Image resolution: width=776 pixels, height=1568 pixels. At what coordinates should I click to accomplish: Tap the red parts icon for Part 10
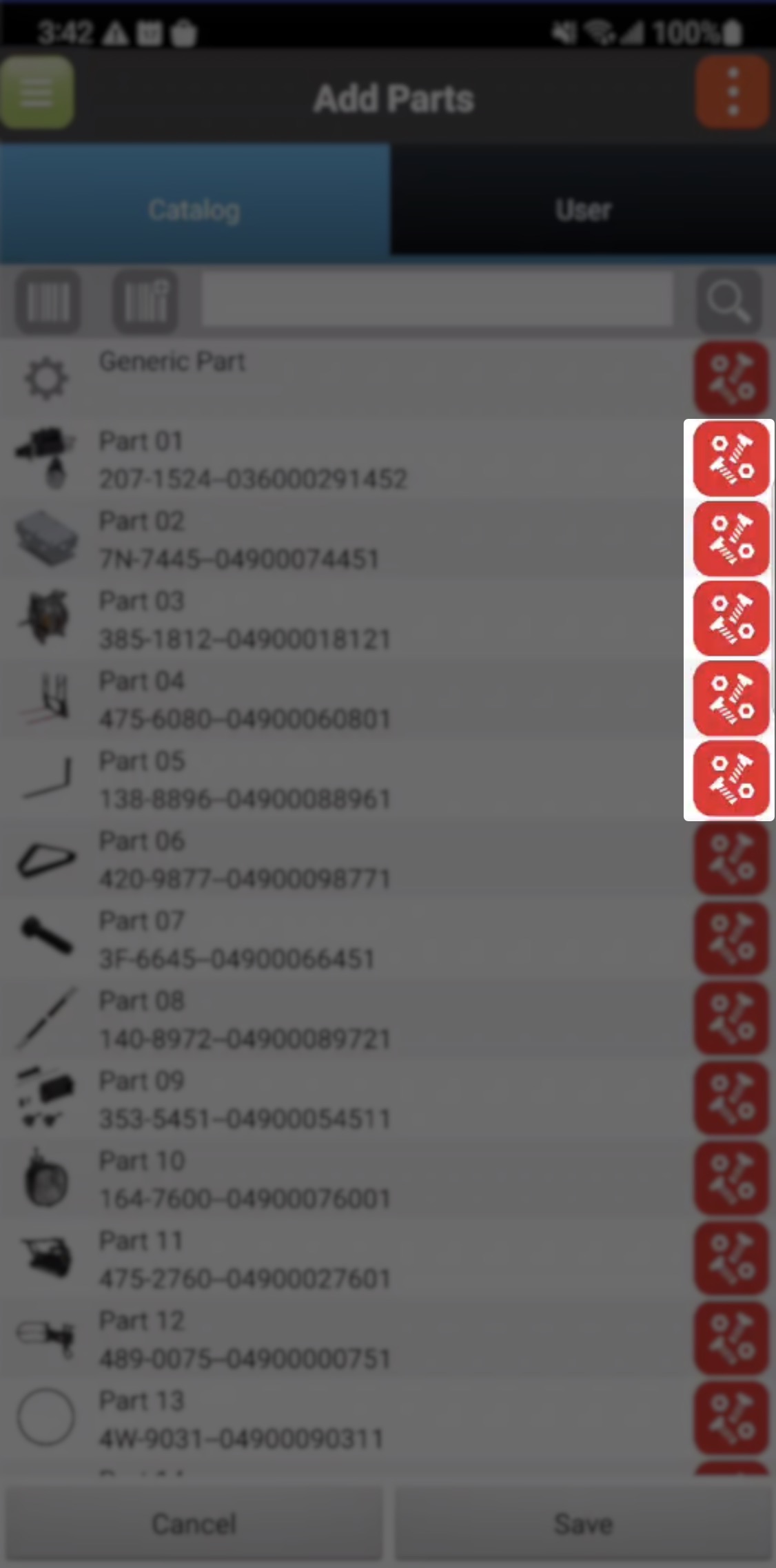tap(731, 1179)
